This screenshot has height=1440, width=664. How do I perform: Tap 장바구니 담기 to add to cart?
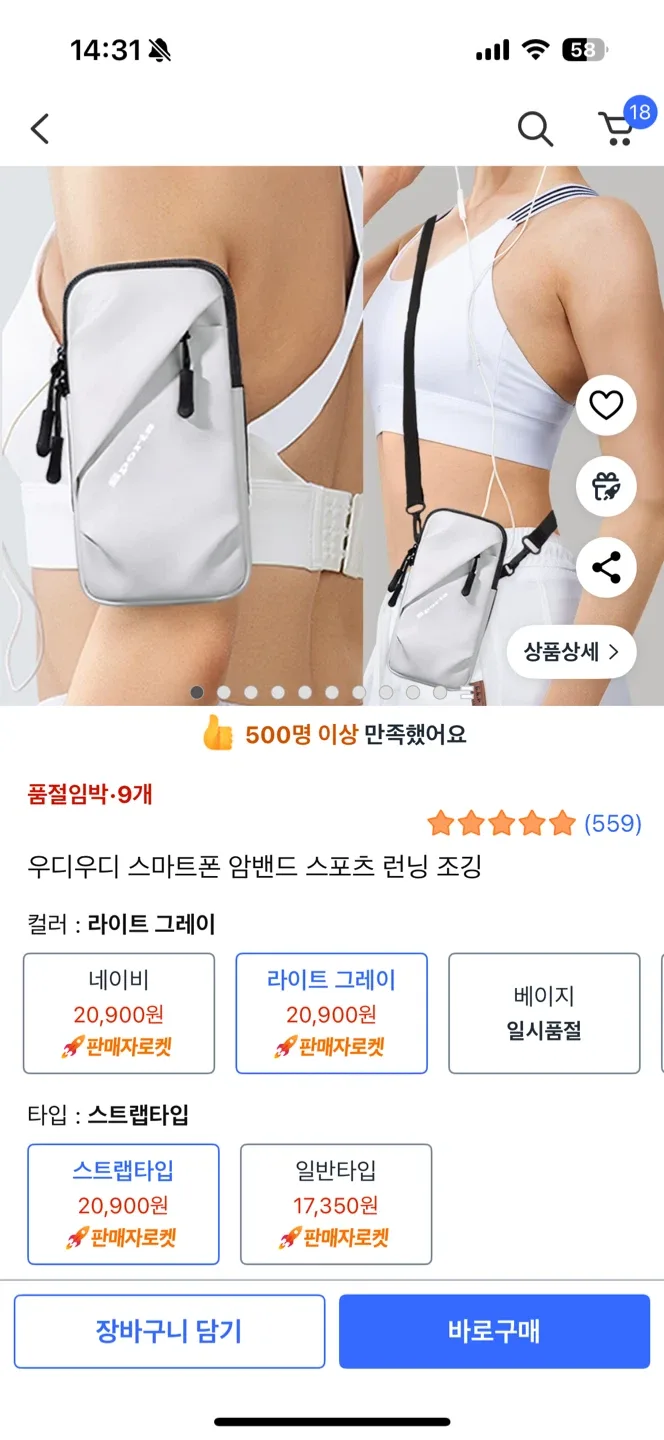tap(169, 1331)
